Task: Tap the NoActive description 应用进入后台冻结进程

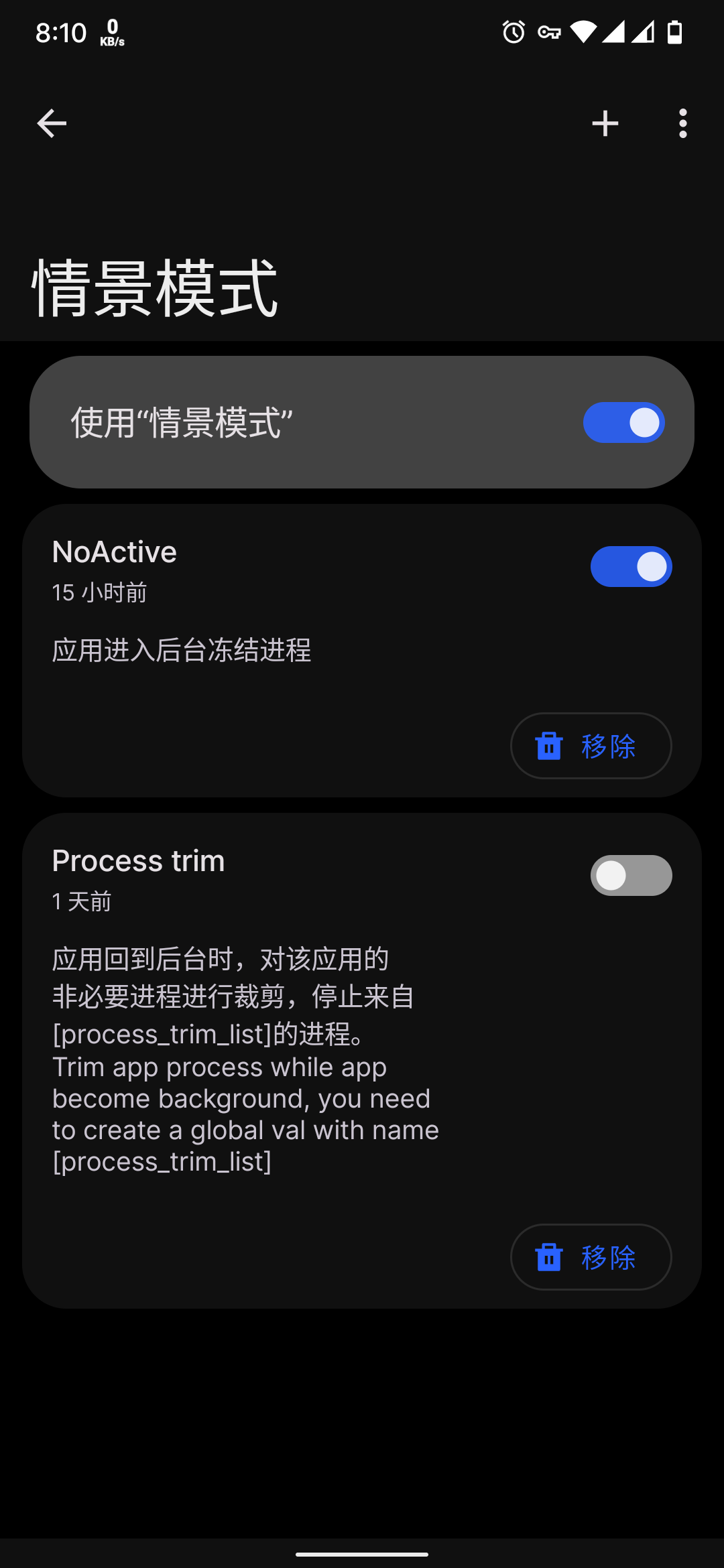Action: [x=182, y=649]
